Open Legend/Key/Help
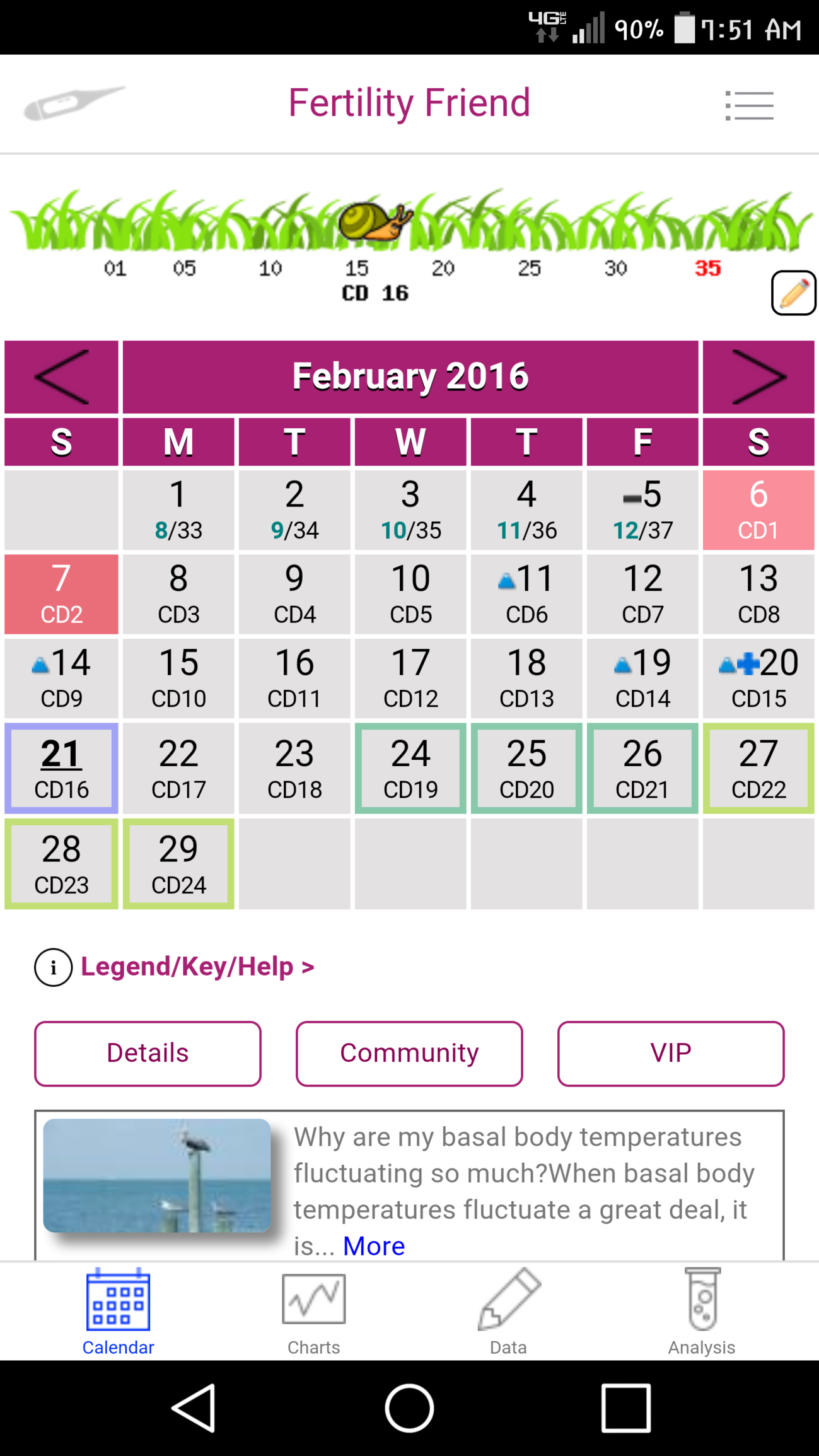The height and width of the screenshot is (1456, 819). point(197,967)
